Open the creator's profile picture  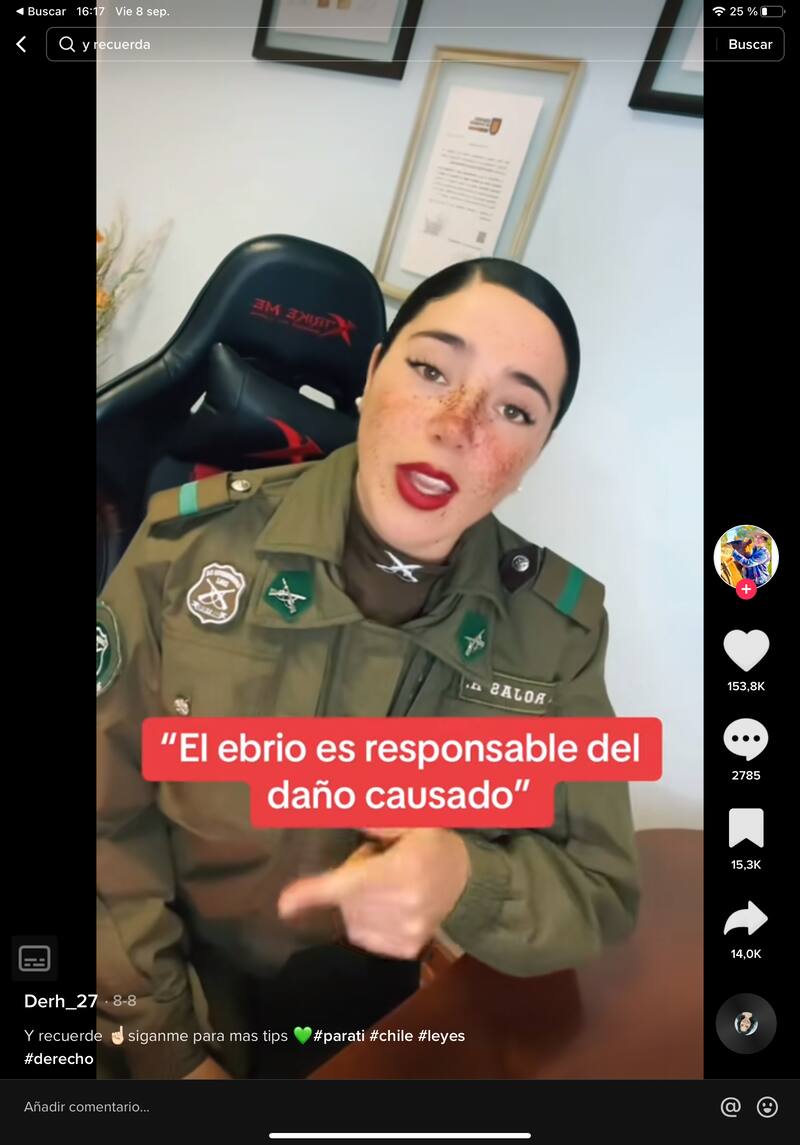point(745,556)
